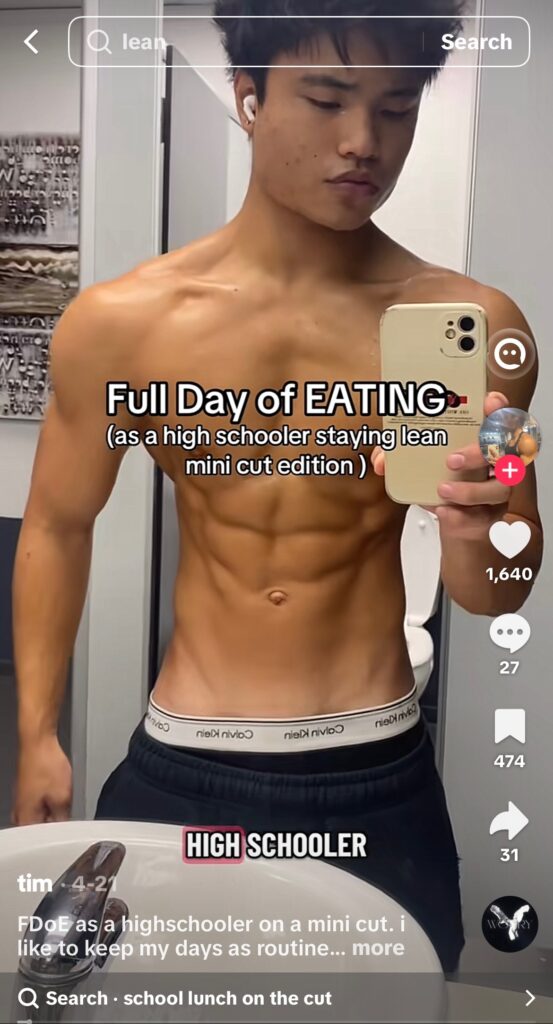Hit the Search button

click(476, 42)
